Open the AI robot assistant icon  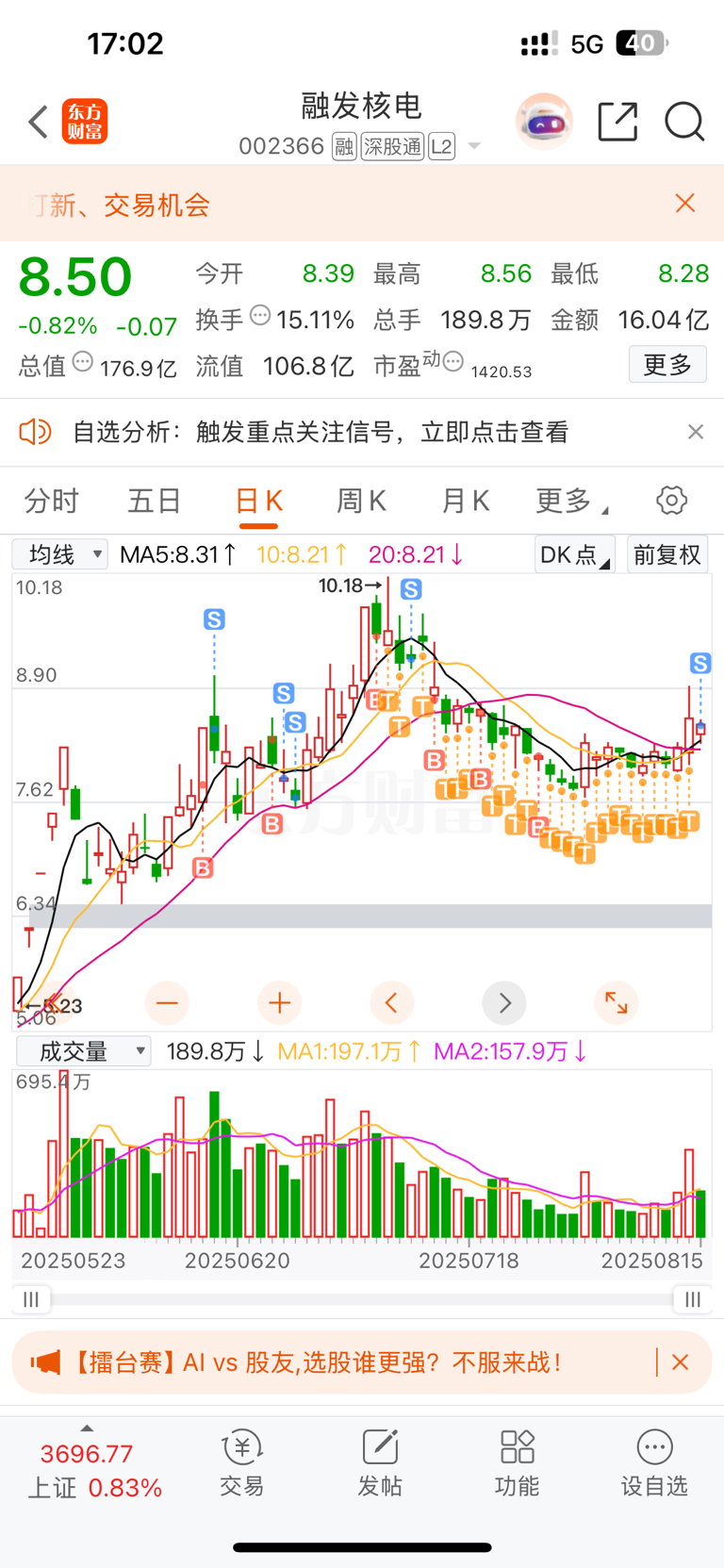click(544, 122)
